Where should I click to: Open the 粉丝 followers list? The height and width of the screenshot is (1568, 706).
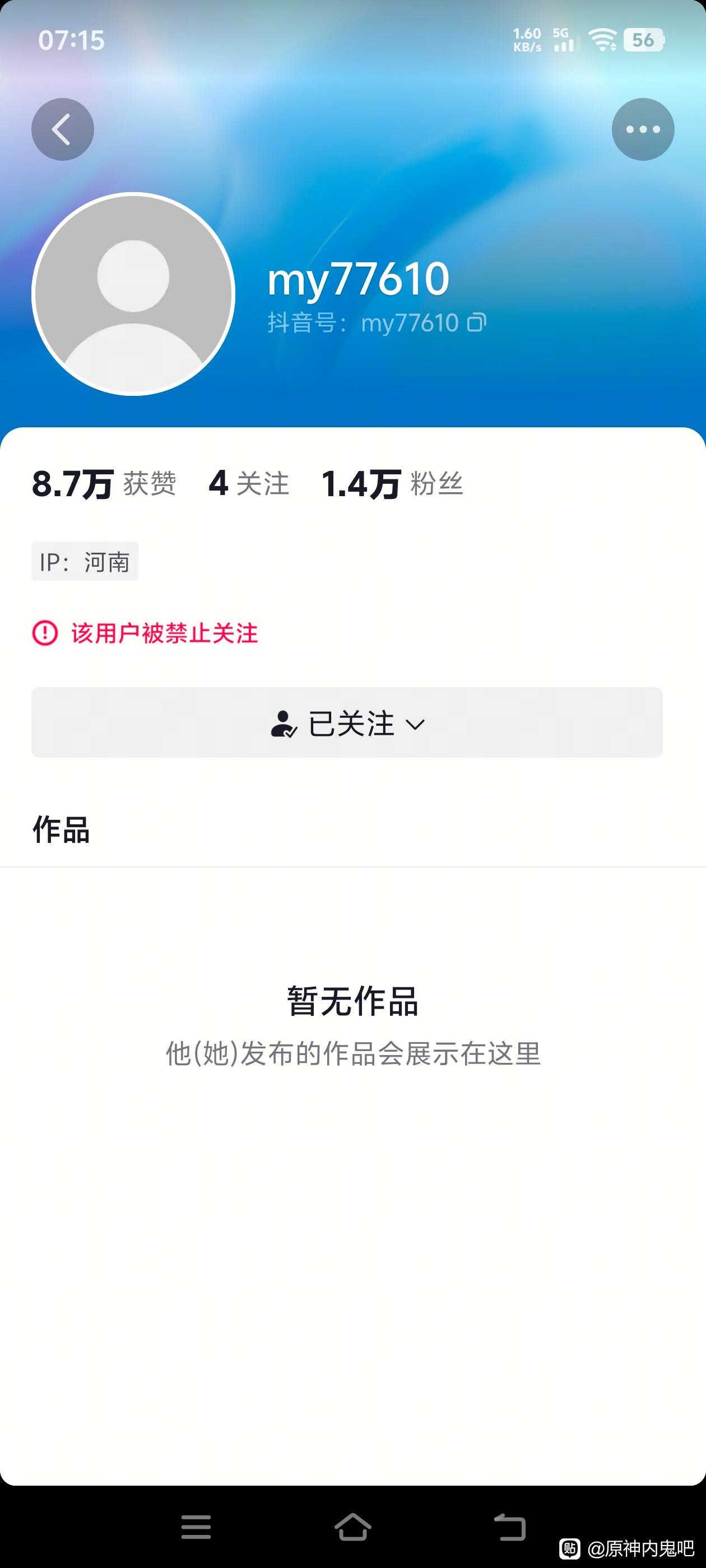[392, 484]
